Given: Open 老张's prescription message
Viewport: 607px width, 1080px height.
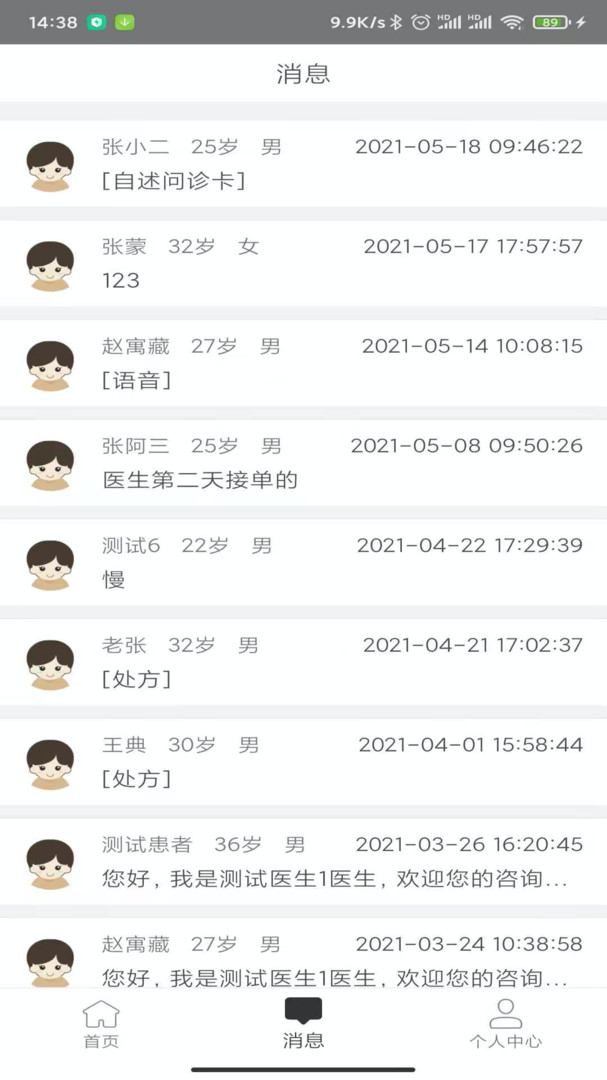Looking at the screenshot, I should tap(303, 662).
